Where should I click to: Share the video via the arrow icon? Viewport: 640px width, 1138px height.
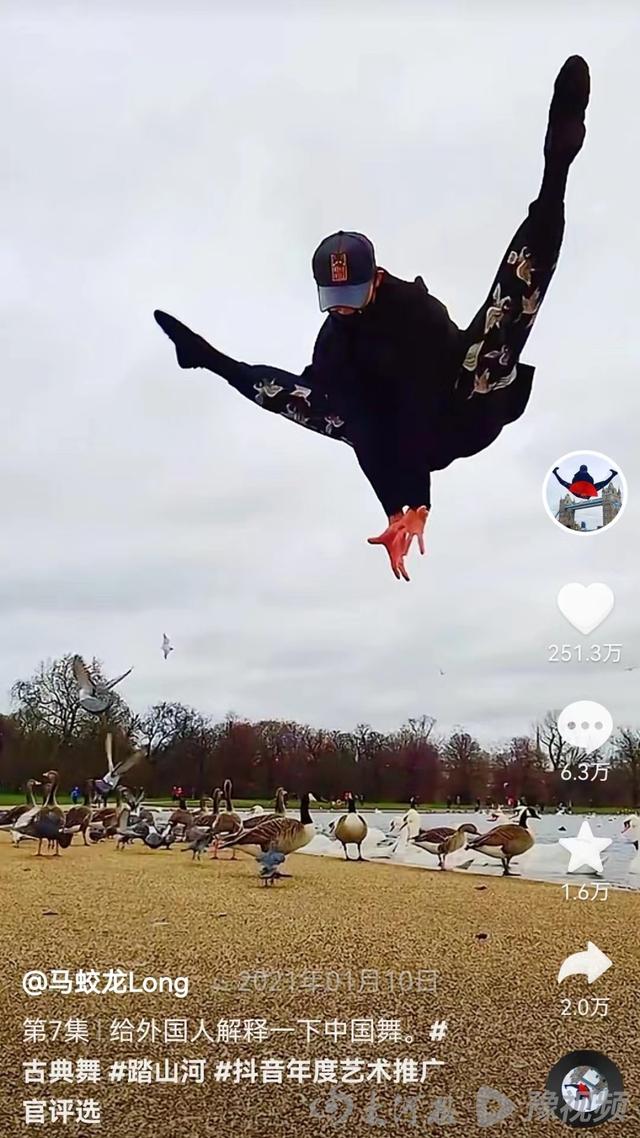(x=585, y=964)
